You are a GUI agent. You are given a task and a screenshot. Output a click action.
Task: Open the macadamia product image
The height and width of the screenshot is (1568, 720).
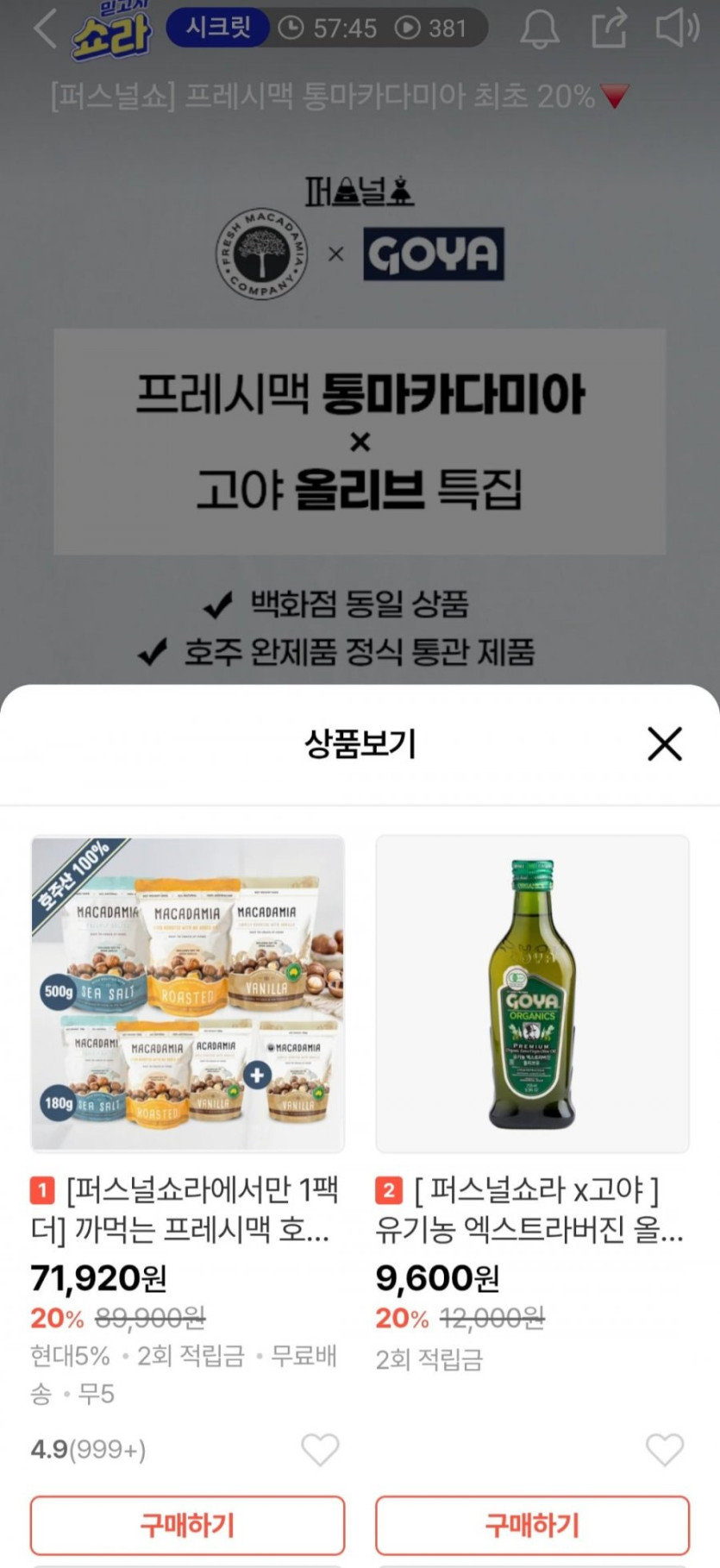click(x=188, y=994)
